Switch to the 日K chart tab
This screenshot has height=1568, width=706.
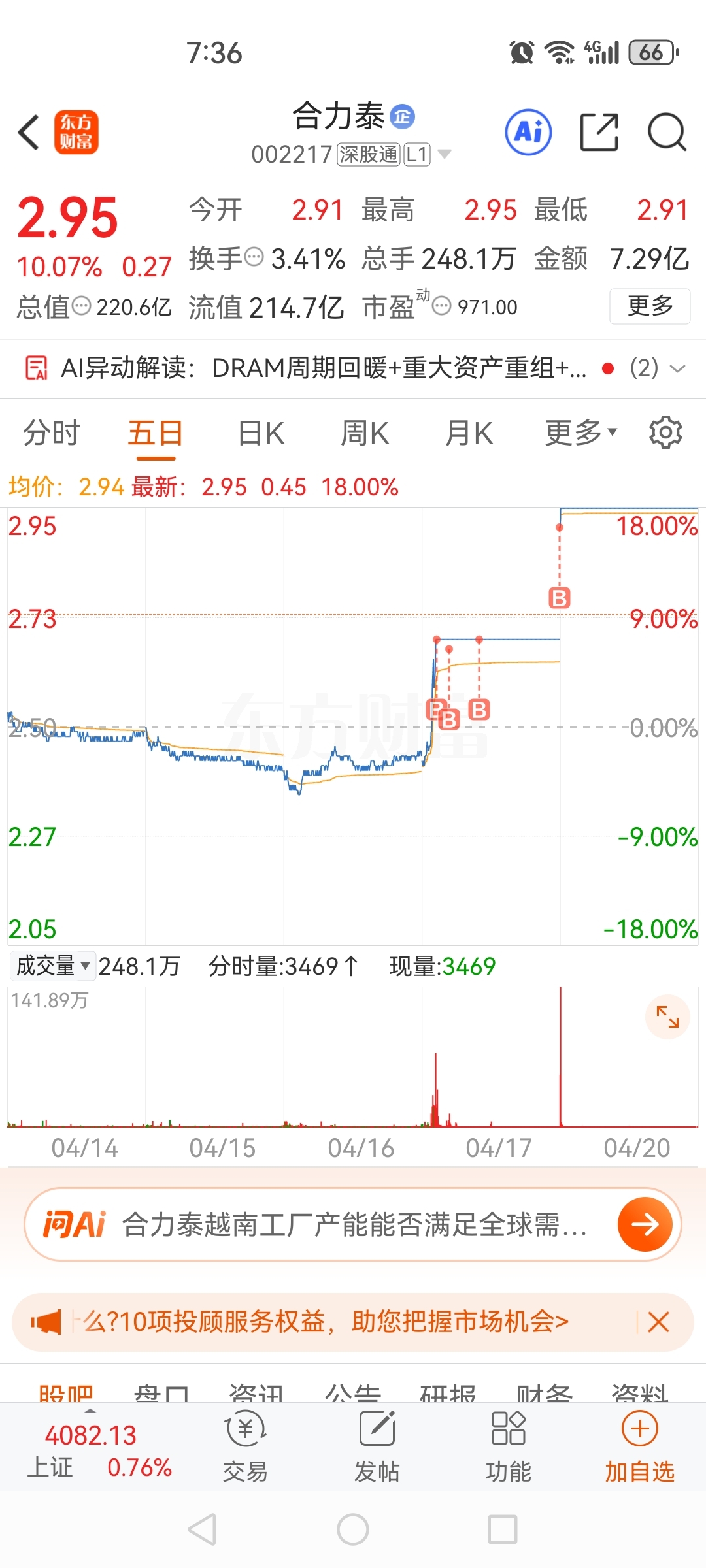tap(261, 433)
